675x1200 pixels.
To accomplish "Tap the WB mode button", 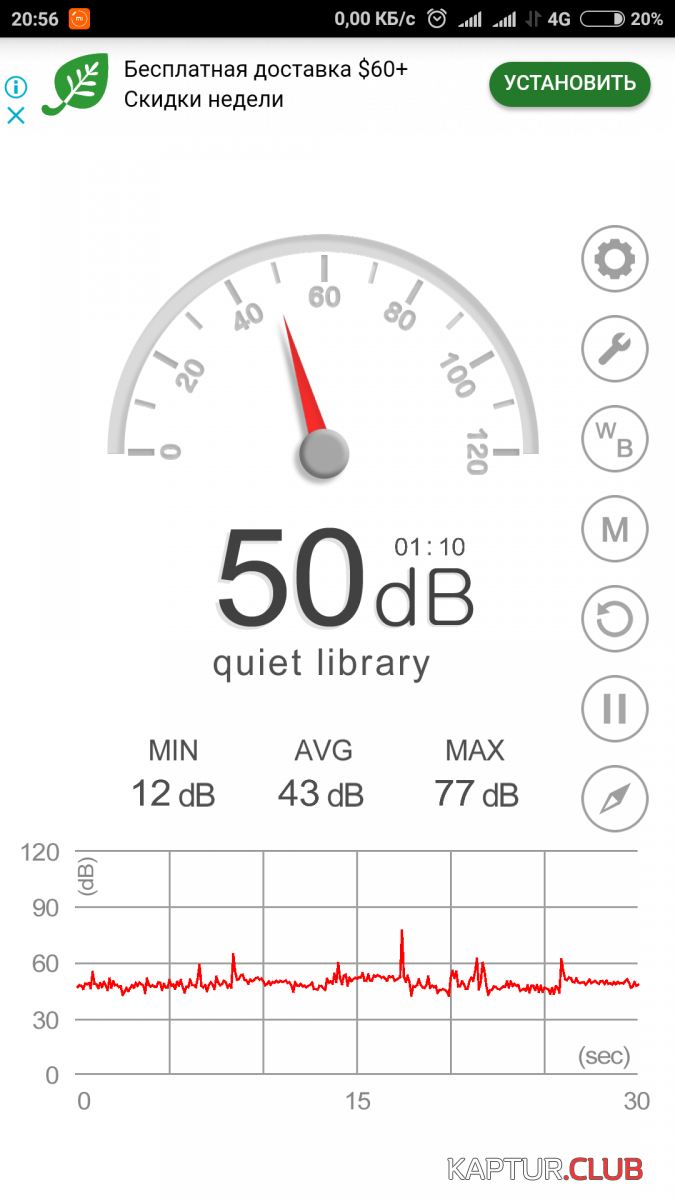I will 615,439.
